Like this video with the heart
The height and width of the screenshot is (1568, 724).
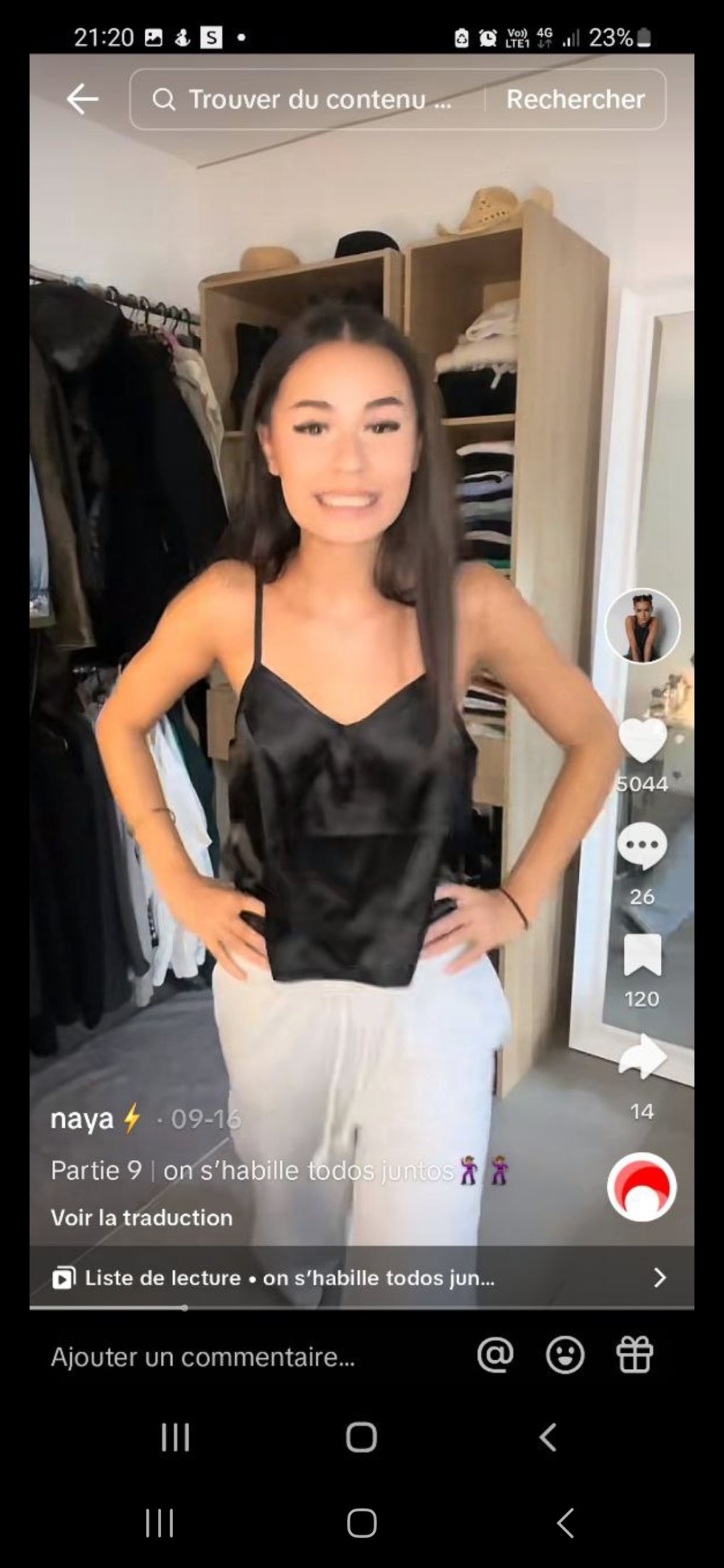pos(642,740)
